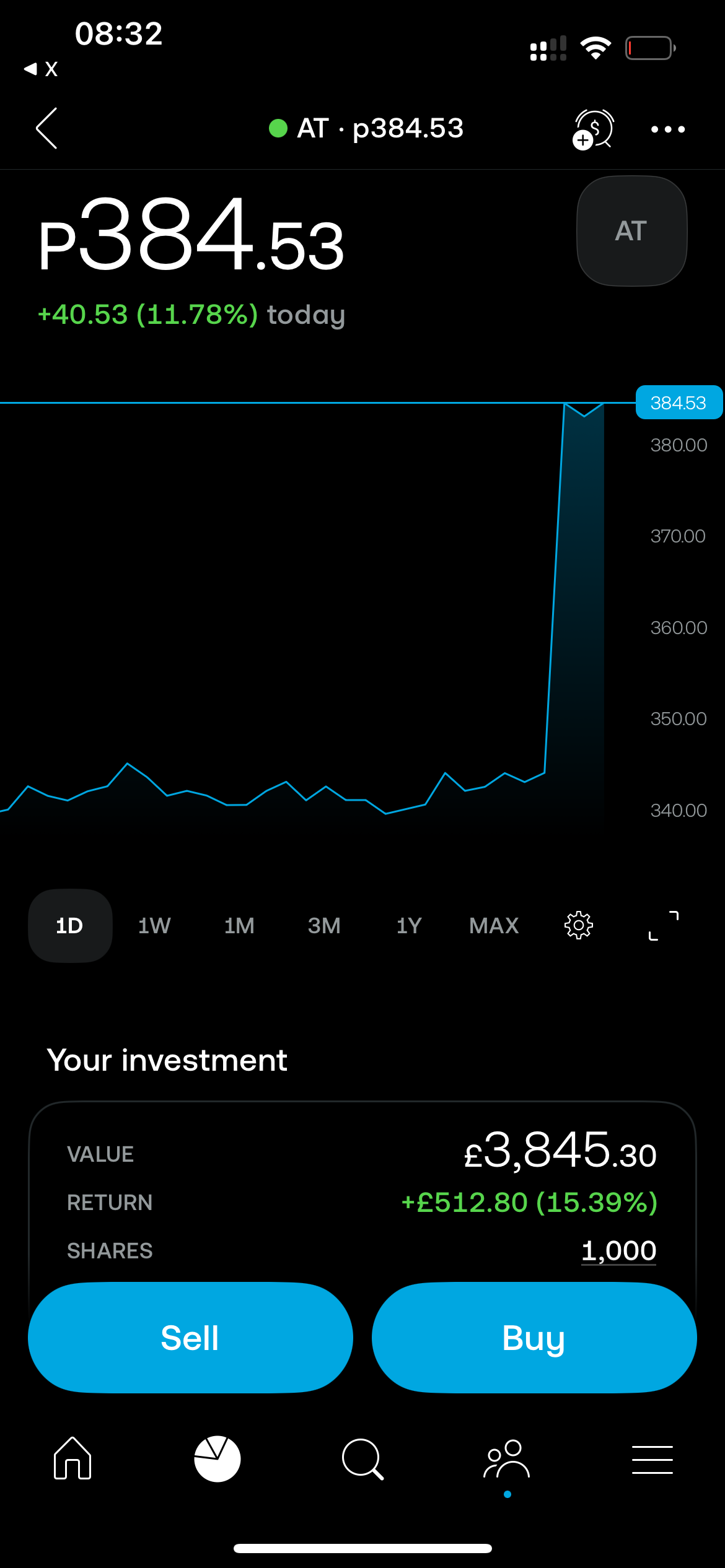Screen dimensions: 725x1568
Task: Open the portfolio pie chart tab
Action: [x=217, y=1459]
